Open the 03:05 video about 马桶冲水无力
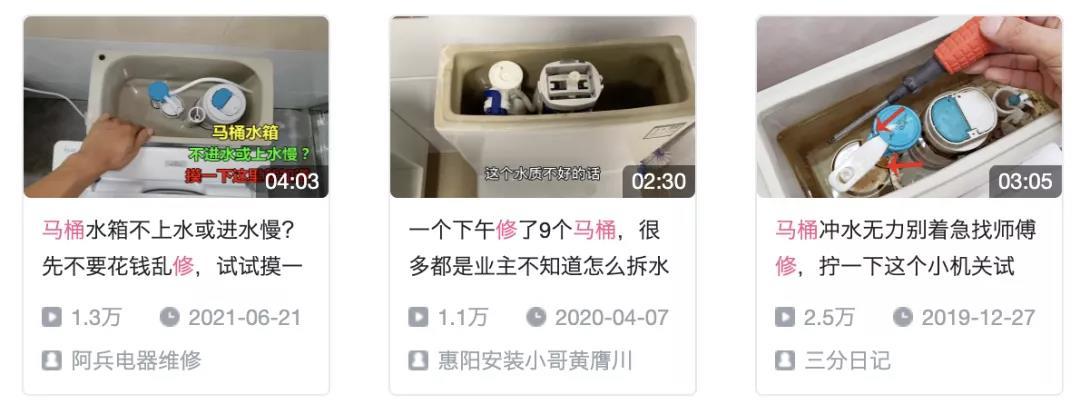Image resolution: width=1080 pixels, height=414 pixels. click(908, 108)
